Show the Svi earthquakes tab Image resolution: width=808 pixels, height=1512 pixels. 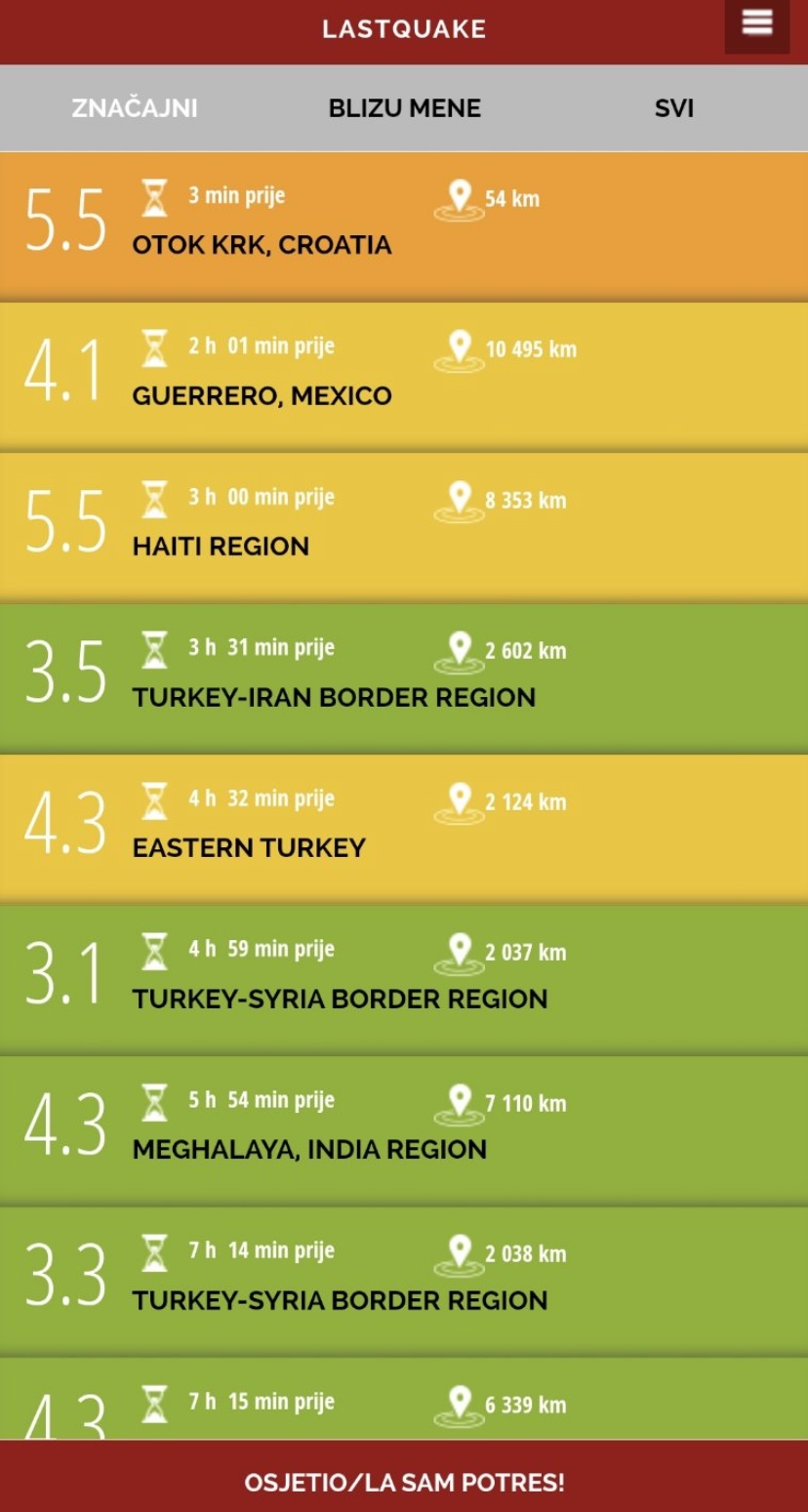point(673,108)
